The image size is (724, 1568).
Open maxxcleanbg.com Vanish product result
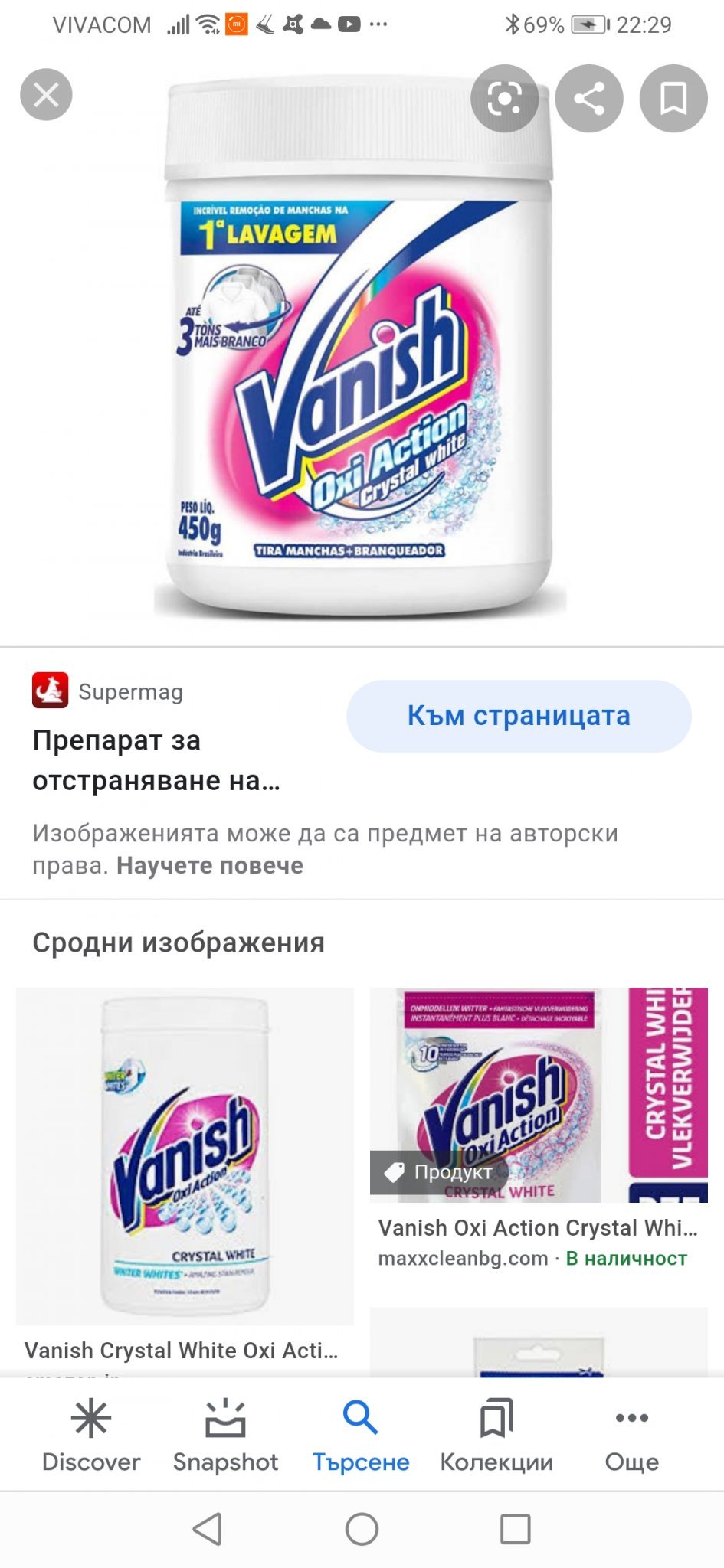click(x=538, y=1095)
